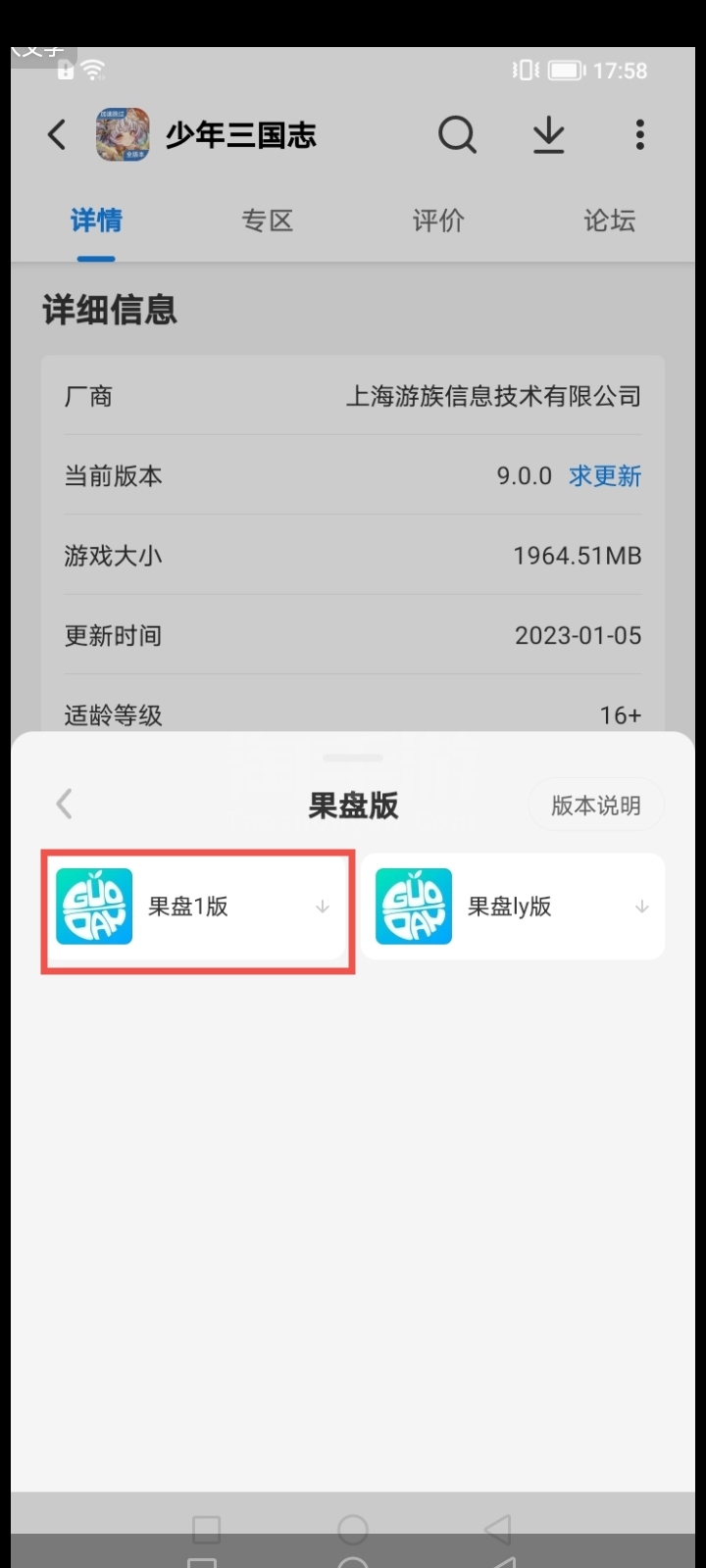The height and width of the screenshot is (1568, 706).
Task: Switch to the 详情 tab
Action: pos(96,220)
